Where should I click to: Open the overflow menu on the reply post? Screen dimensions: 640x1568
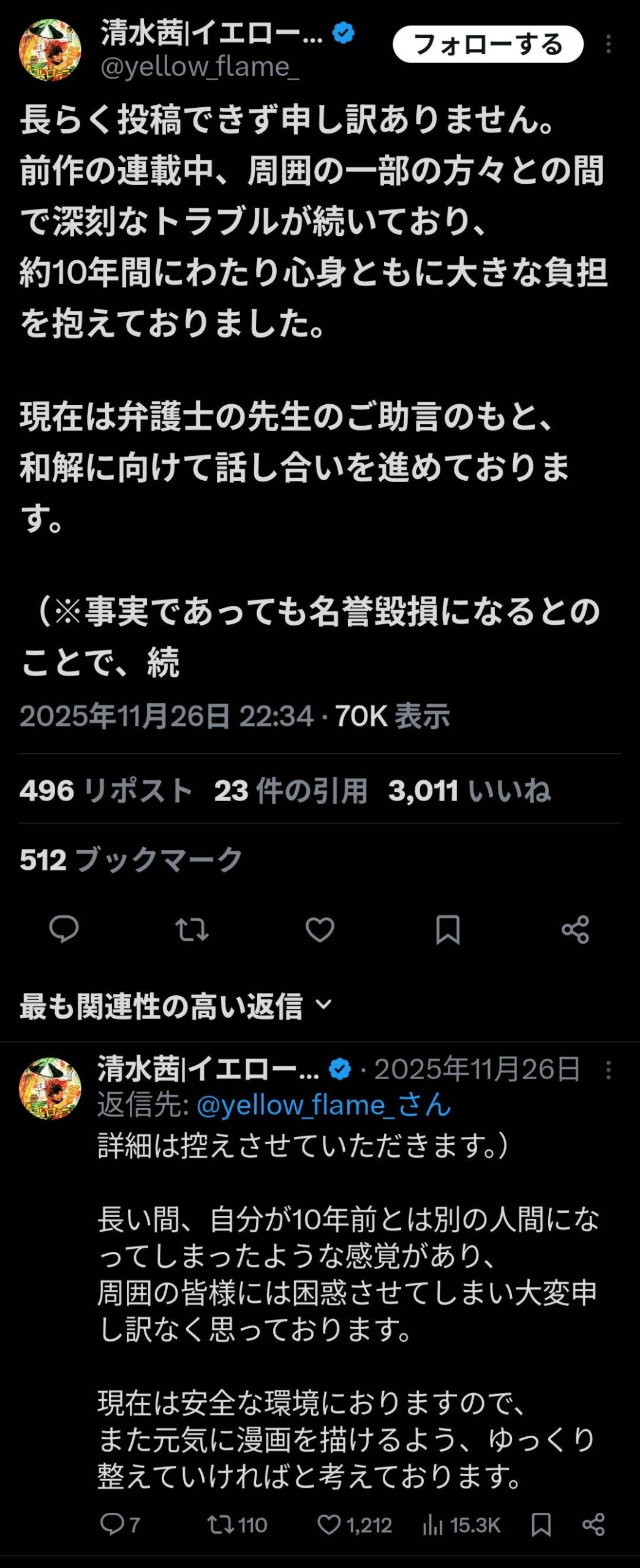608,1070
